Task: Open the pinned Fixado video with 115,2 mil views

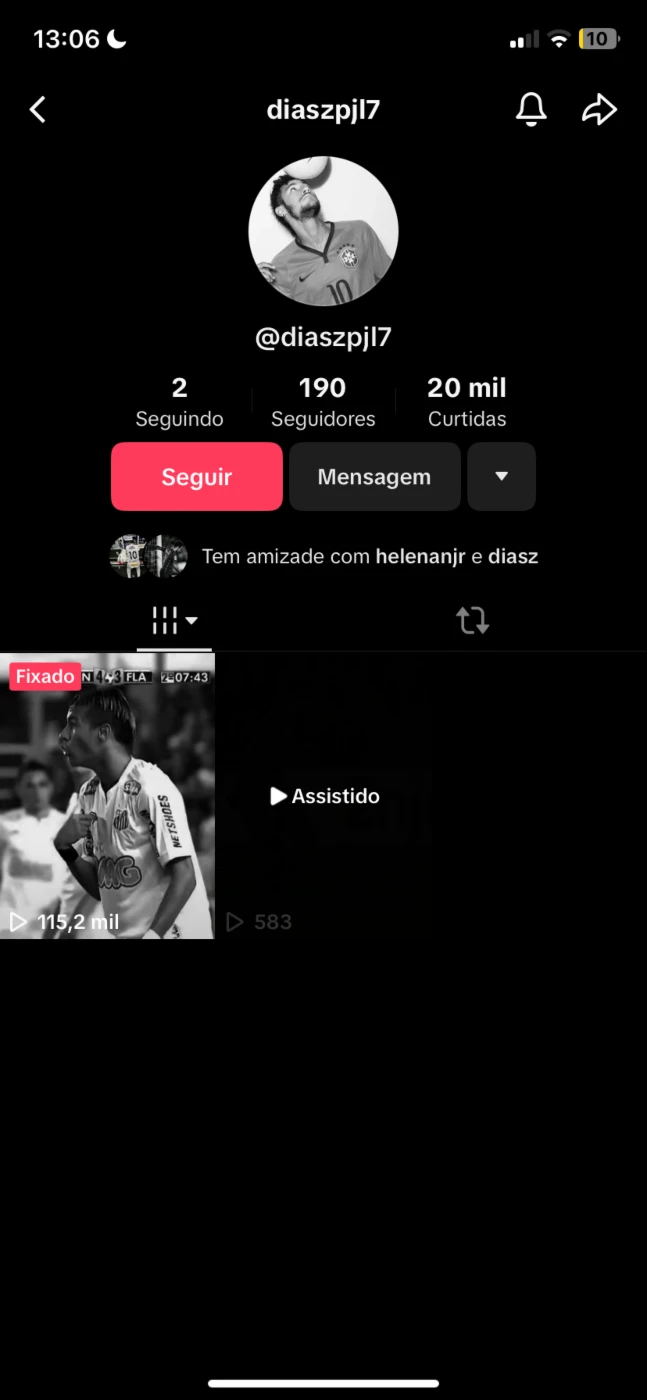Action: point(107,796)
